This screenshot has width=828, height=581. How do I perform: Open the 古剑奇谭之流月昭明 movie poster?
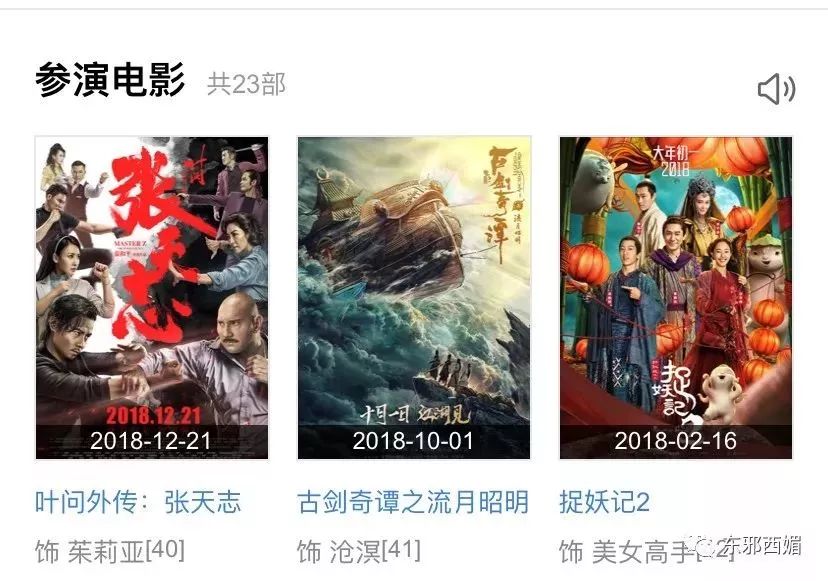(x=414, y=298)
